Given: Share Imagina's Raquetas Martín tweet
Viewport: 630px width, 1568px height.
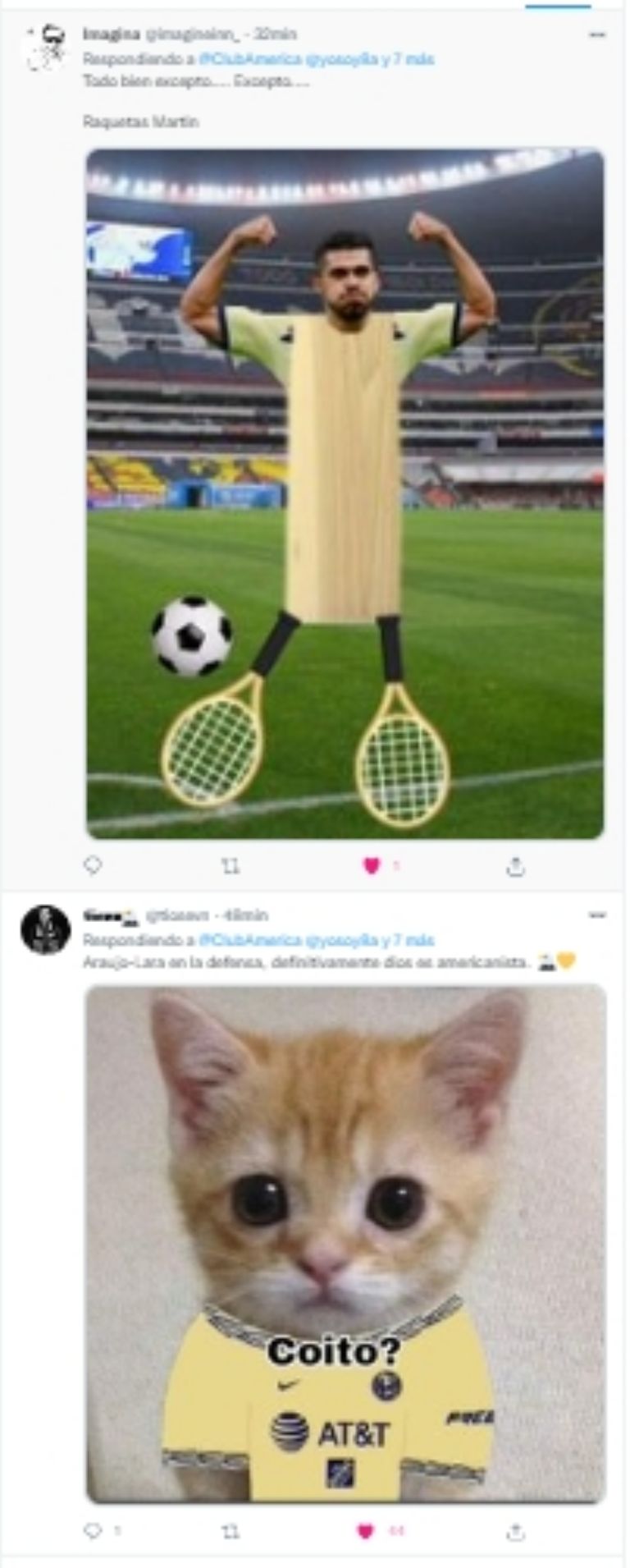Looking at the screenshot, I should coord(515,866).
